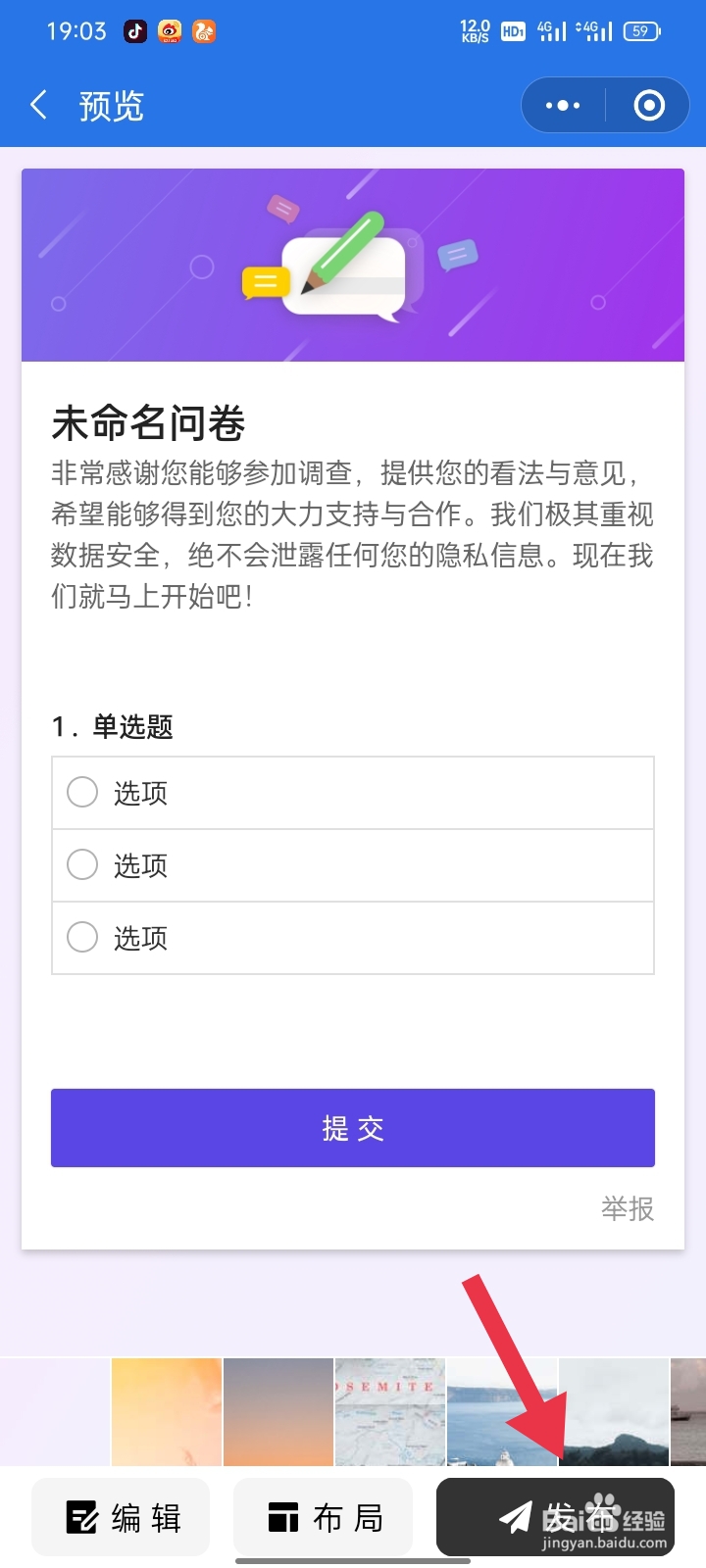Tap the layout grid icon beside 布局
The image size is (706, 1568).
[x=282, y=1516]
